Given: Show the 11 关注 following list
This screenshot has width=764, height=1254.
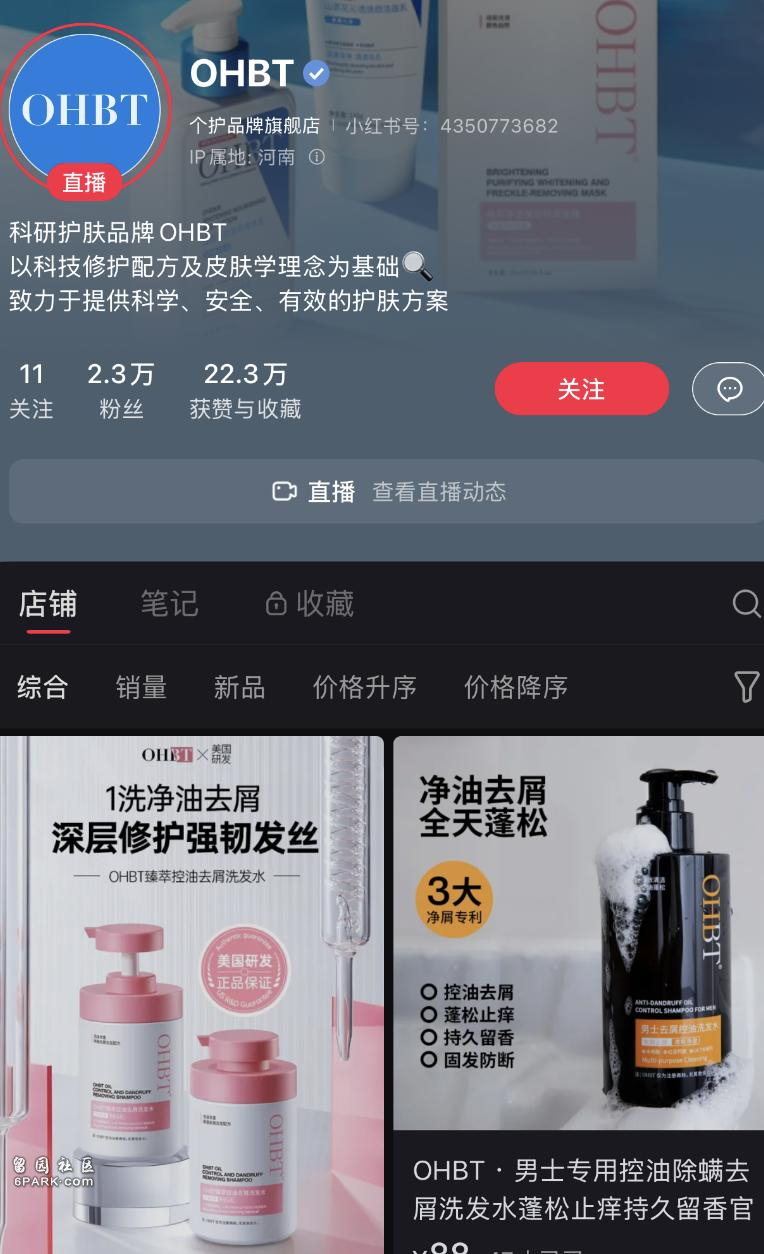Looking at the screenshot, I should click(31, 389).
